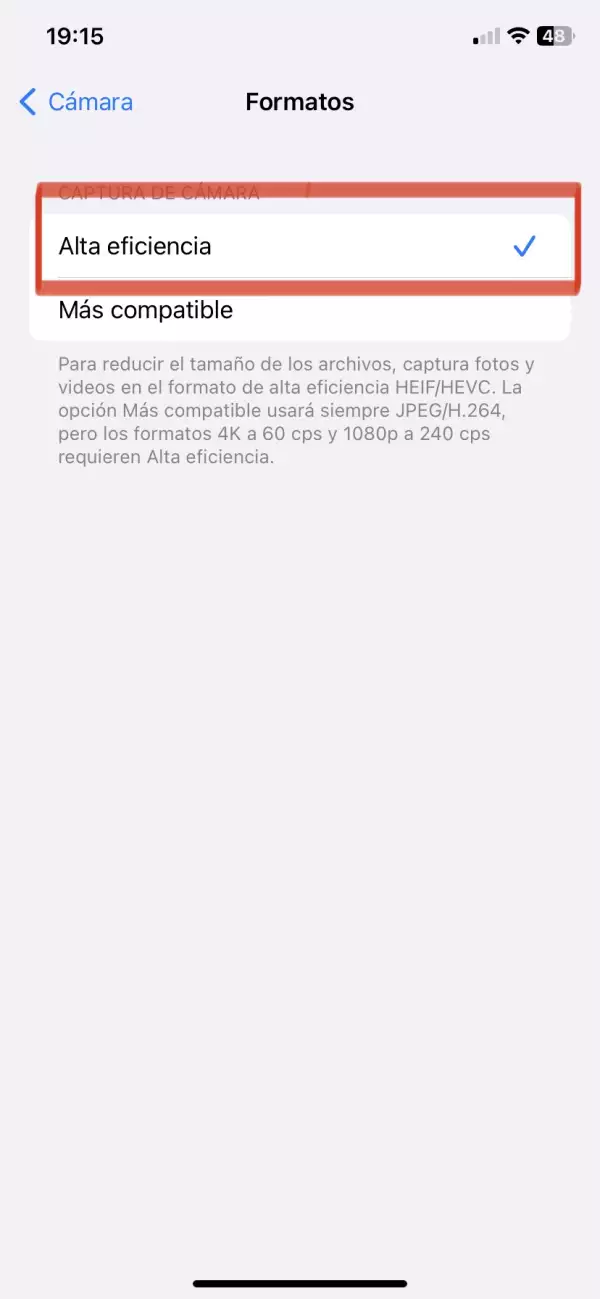Viewport: 600px width, 1299px height.
Task: Select the Alta eficiencia format
Action: click(300, 247)
